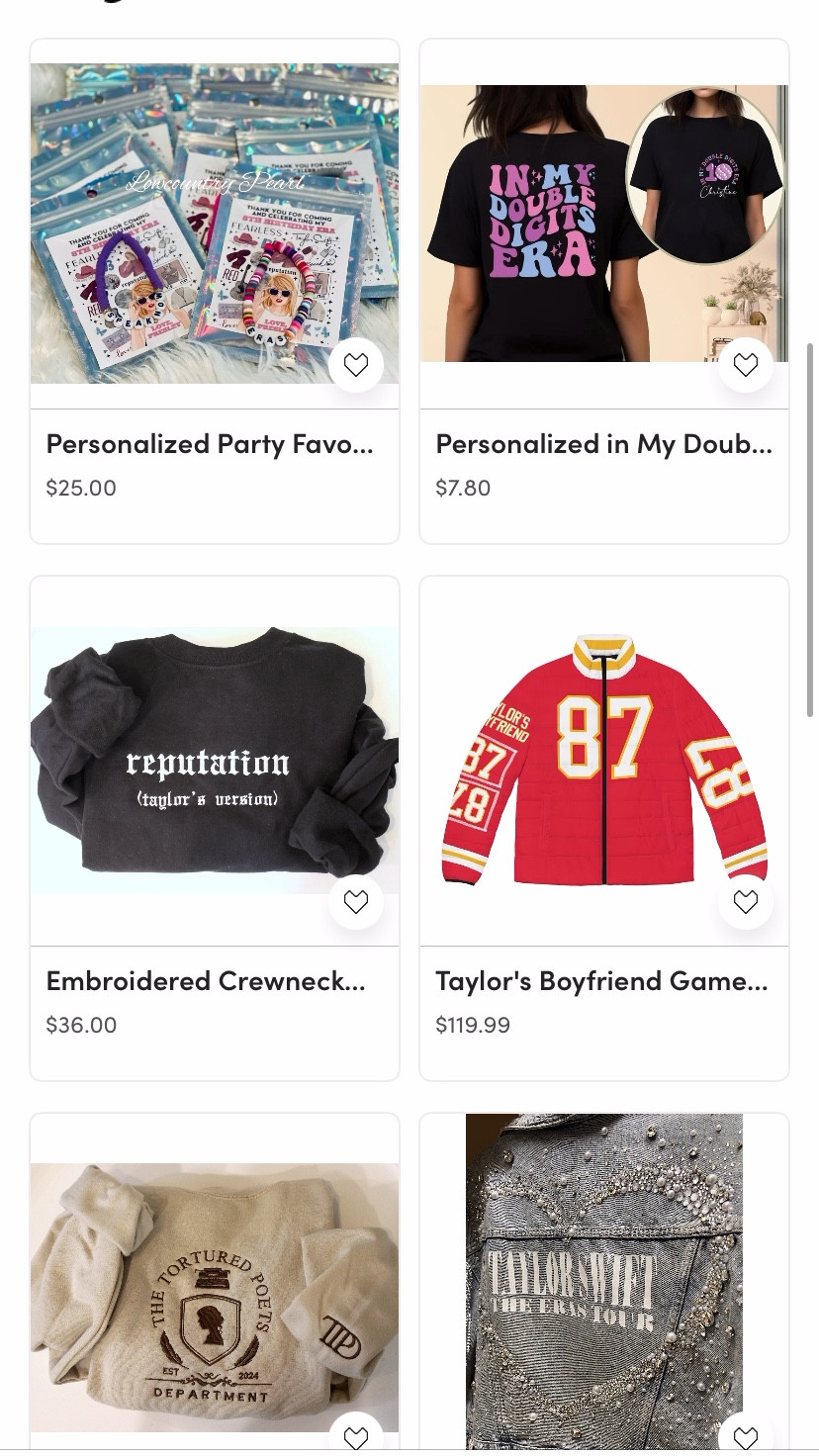Tap the heart on the reputation sweatshirt card
819x1456 pixels.
[356, 901]
